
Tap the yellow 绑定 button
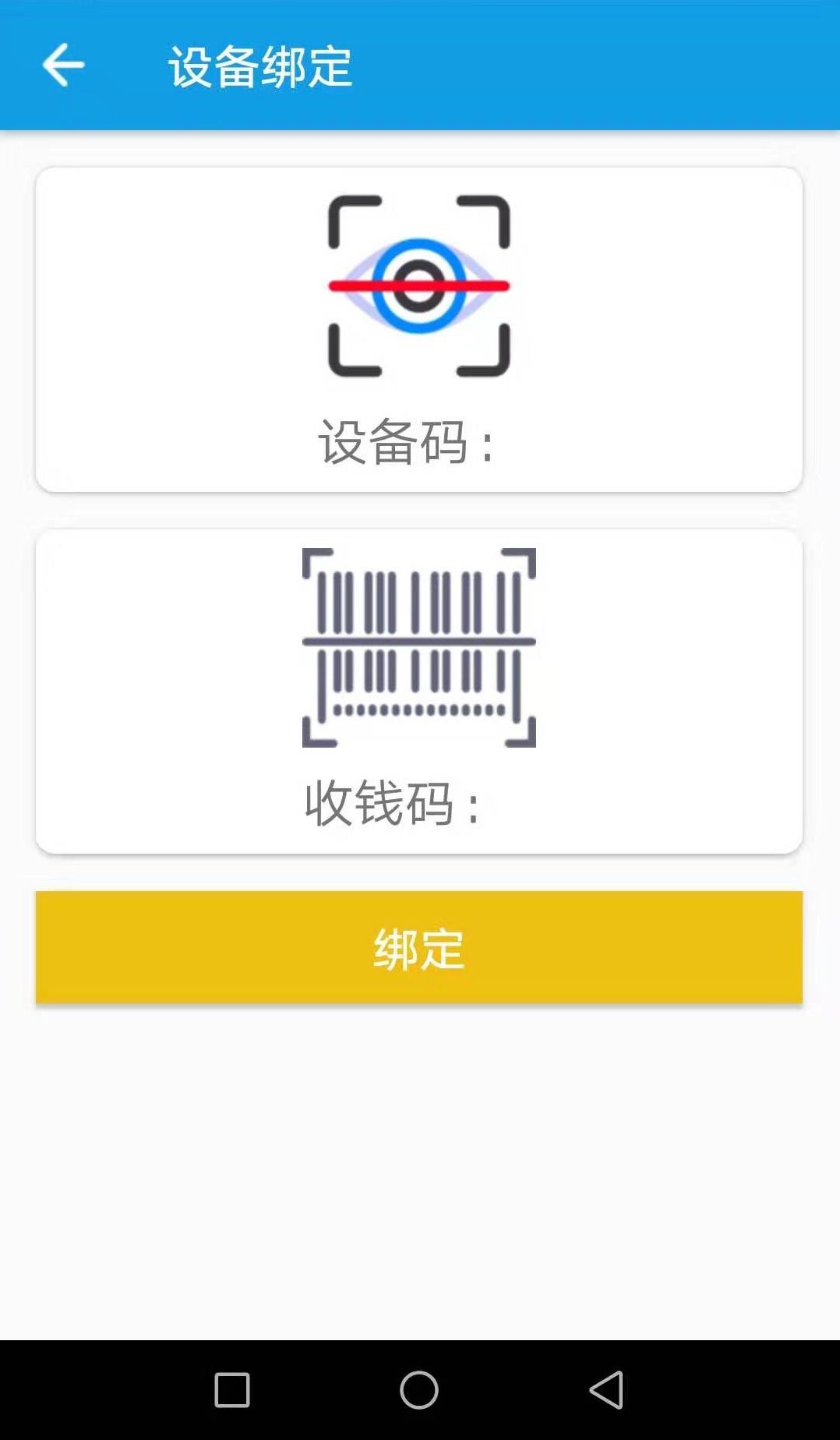[419, 947]
